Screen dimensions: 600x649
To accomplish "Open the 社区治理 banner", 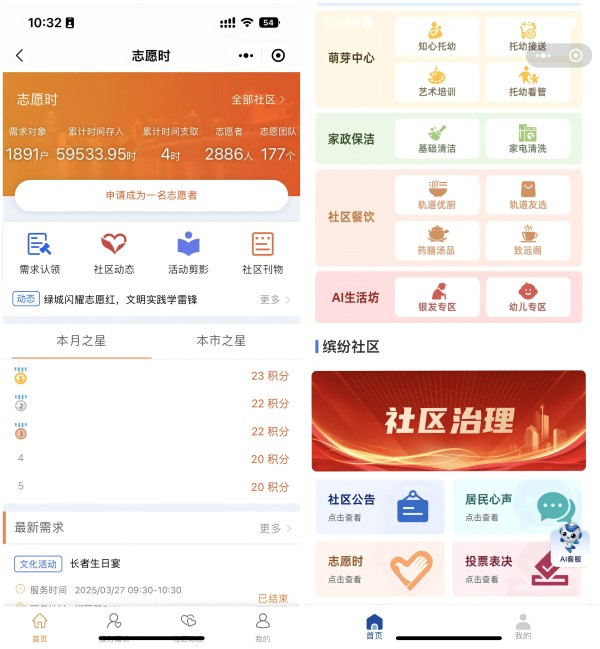I will [x=448, y=420].
